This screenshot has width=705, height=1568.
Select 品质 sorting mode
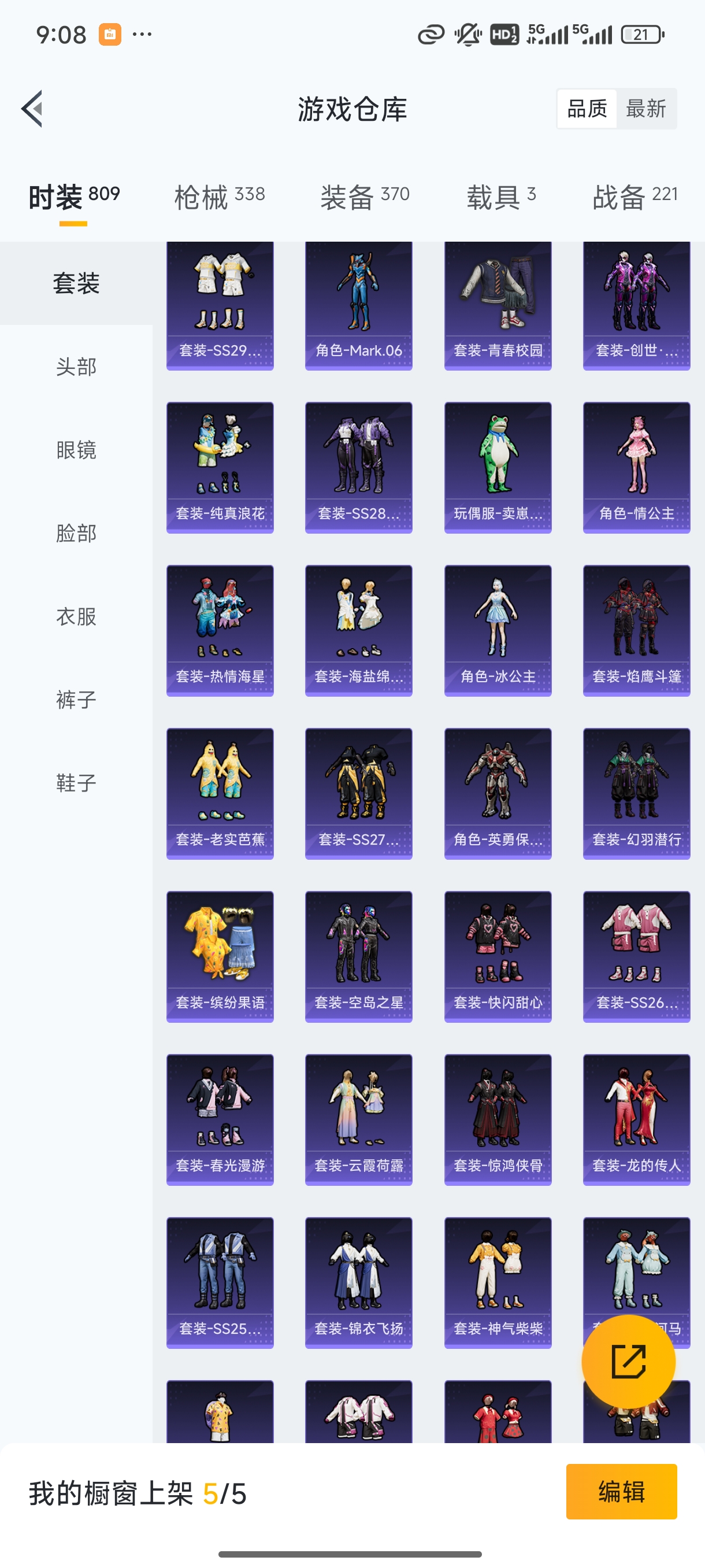pyautogui.click(x=588, y=108)
